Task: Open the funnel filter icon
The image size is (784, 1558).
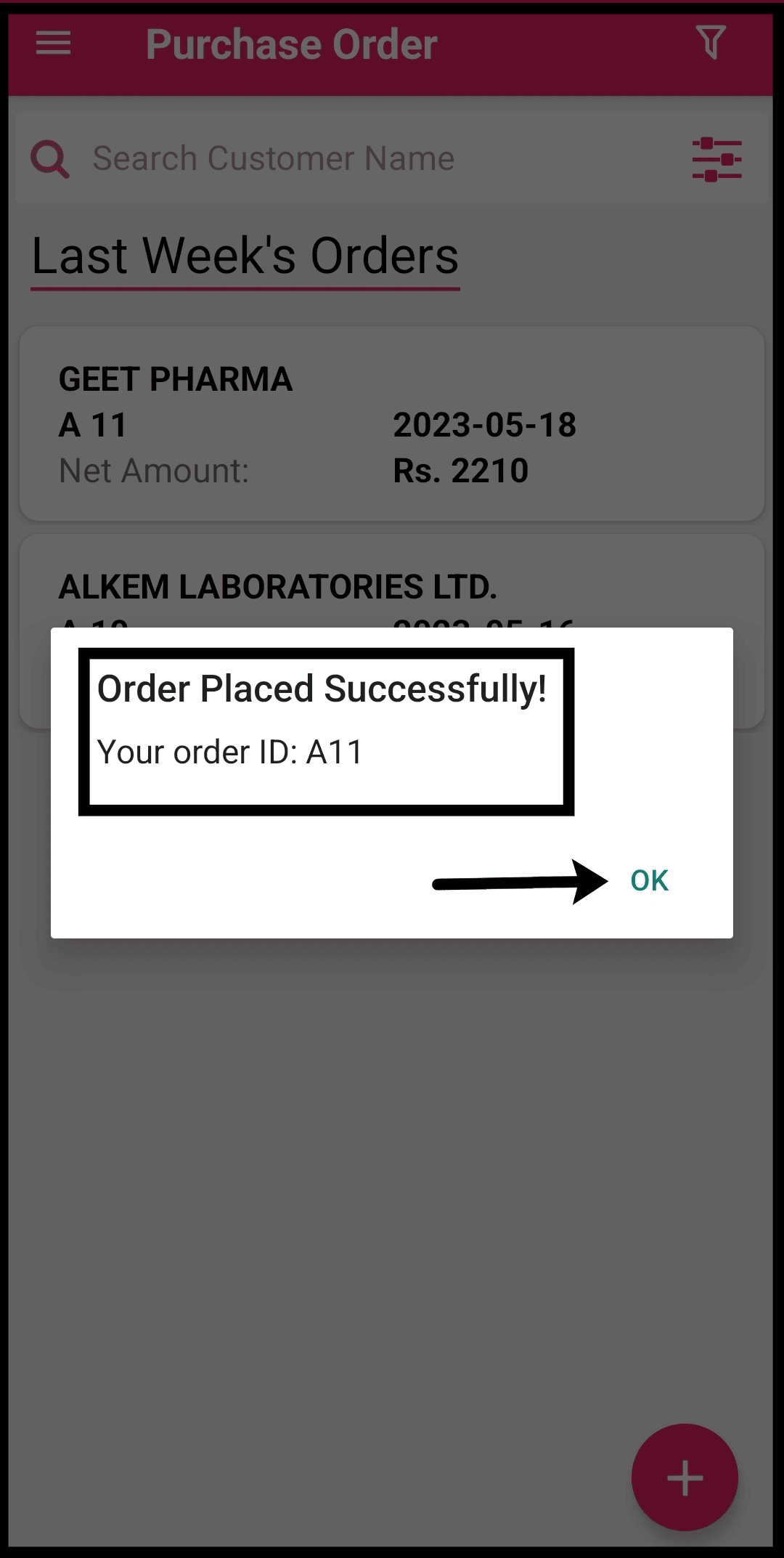Action: pyautogui.click(x=710, y=42)
